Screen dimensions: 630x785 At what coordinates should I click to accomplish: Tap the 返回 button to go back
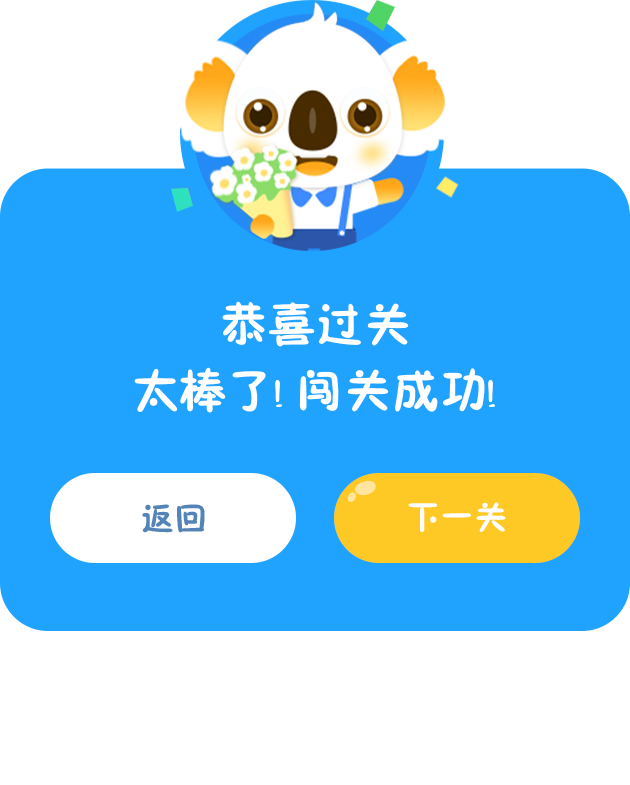(x=173, y=518)
